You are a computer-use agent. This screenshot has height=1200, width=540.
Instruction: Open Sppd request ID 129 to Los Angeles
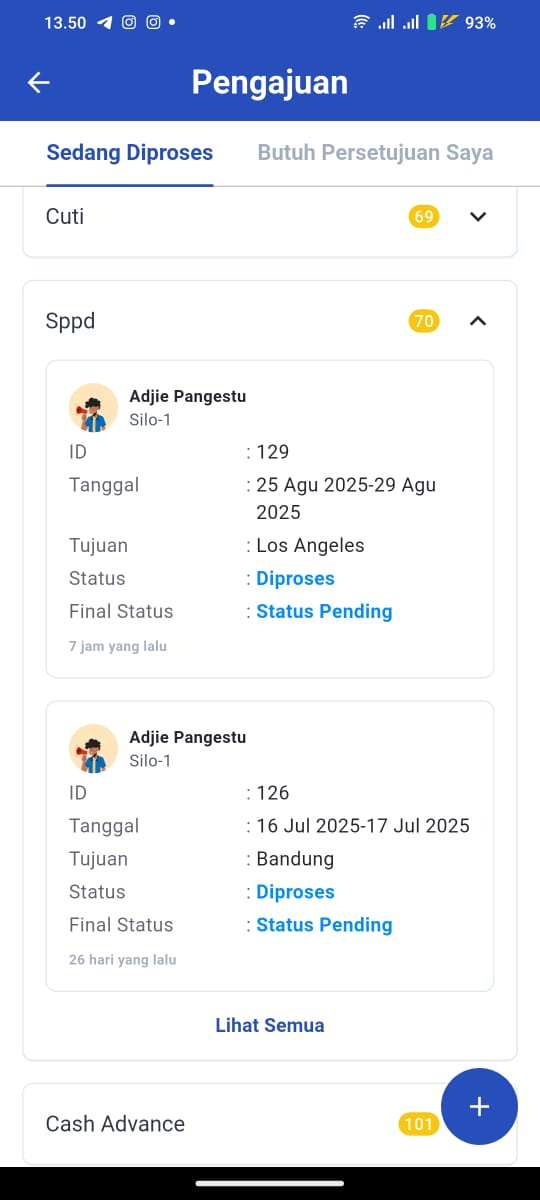pos(270,519)
